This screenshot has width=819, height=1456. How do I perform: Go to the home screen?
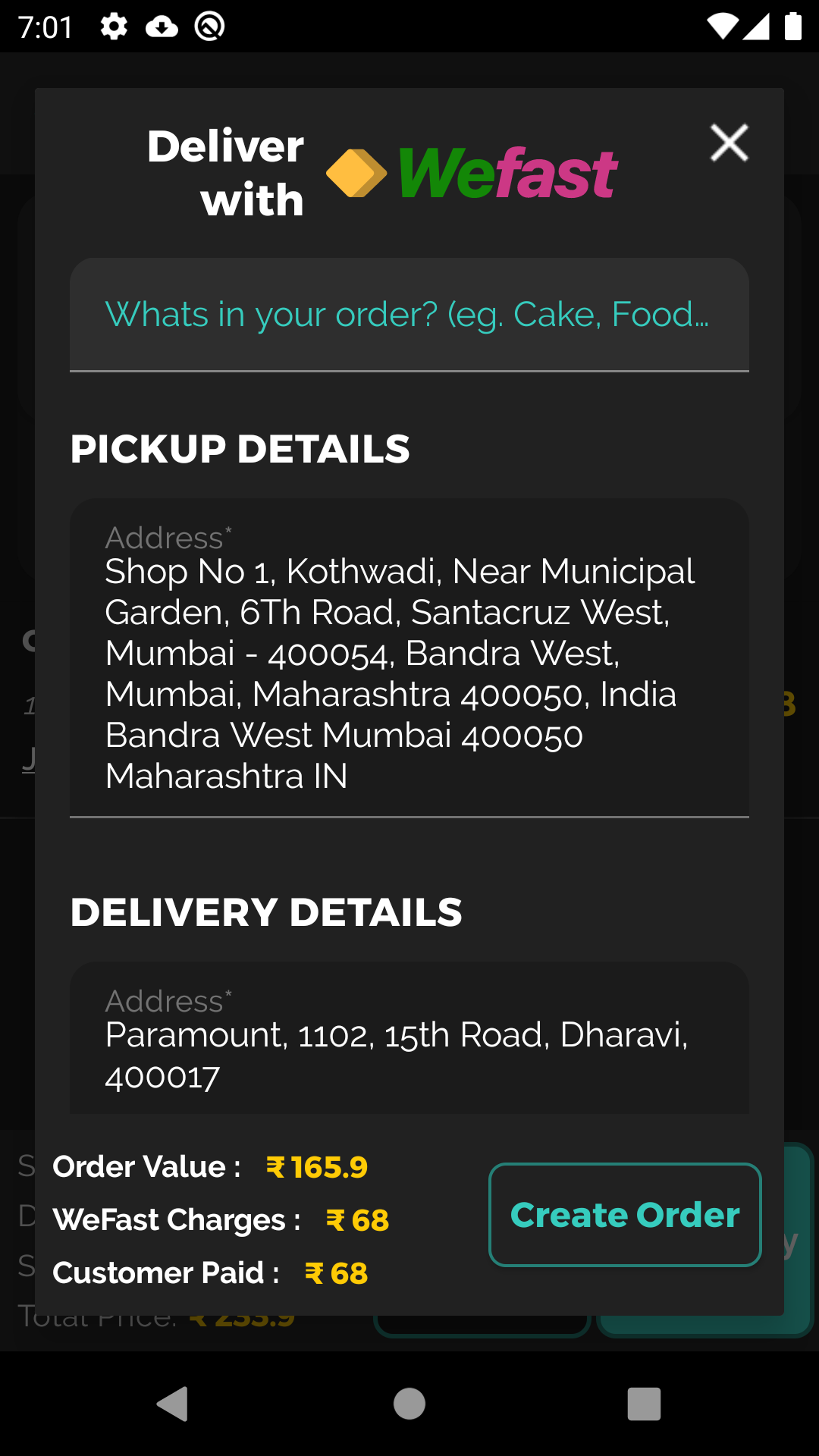pyautogui.click(x=409, y=1404)
